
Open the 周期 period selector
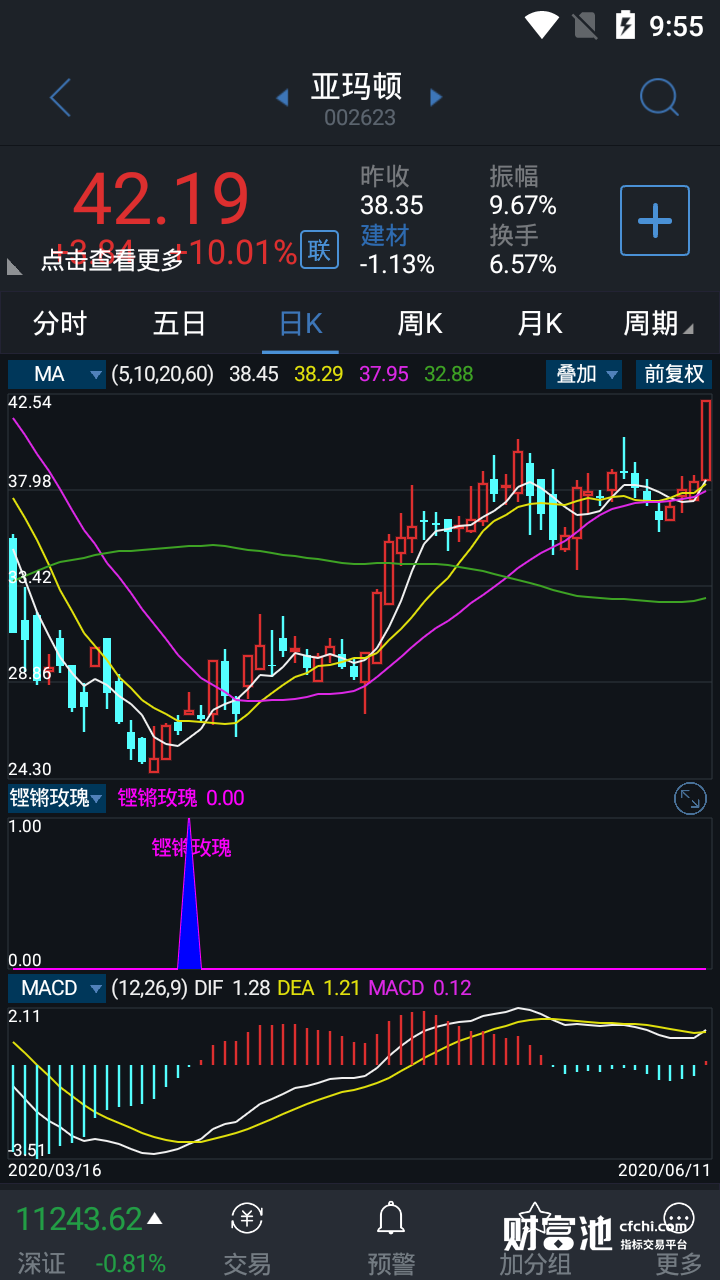656,324
